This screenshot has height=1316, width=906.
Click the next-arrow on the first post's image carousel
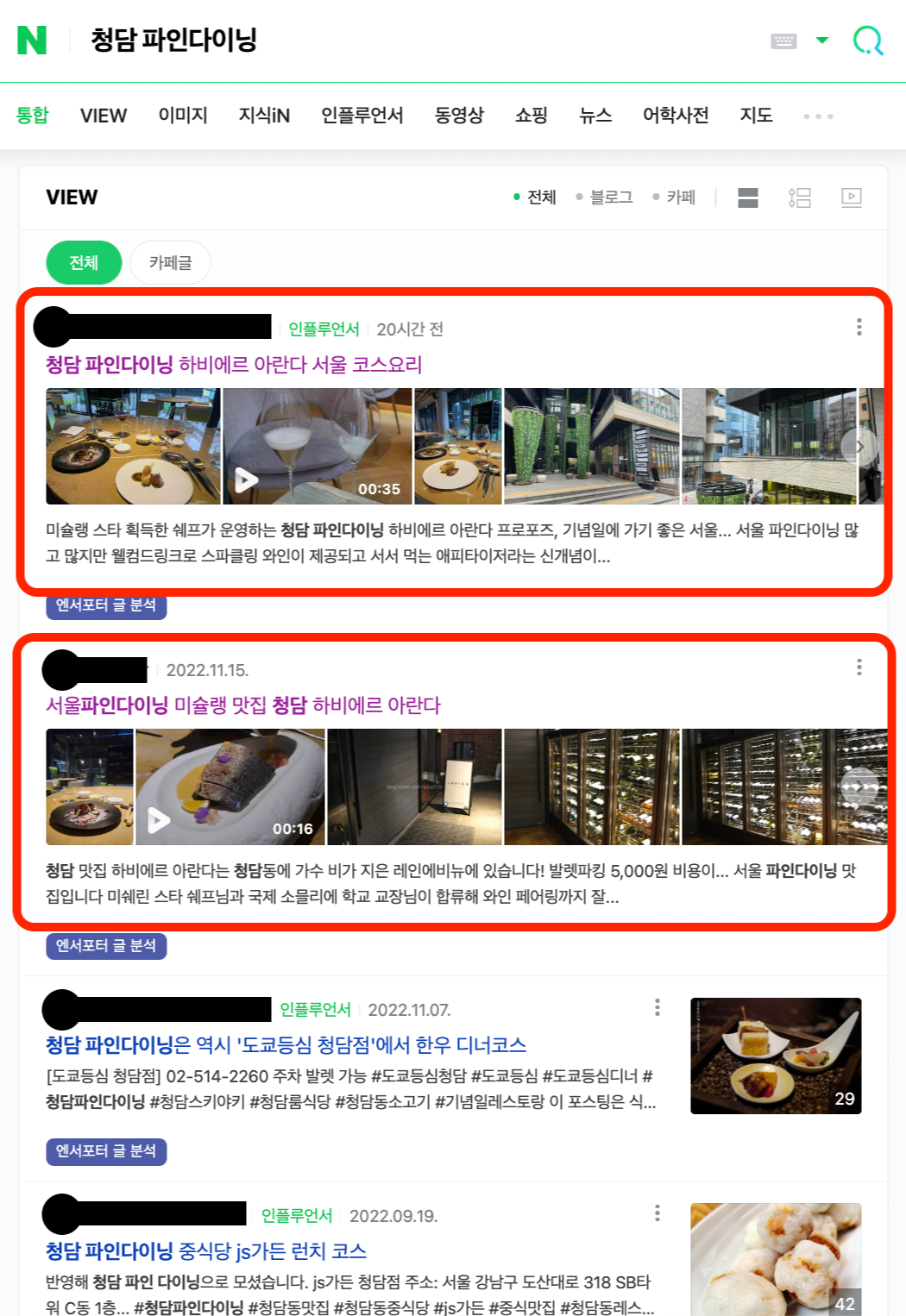(x=861, y=447)
